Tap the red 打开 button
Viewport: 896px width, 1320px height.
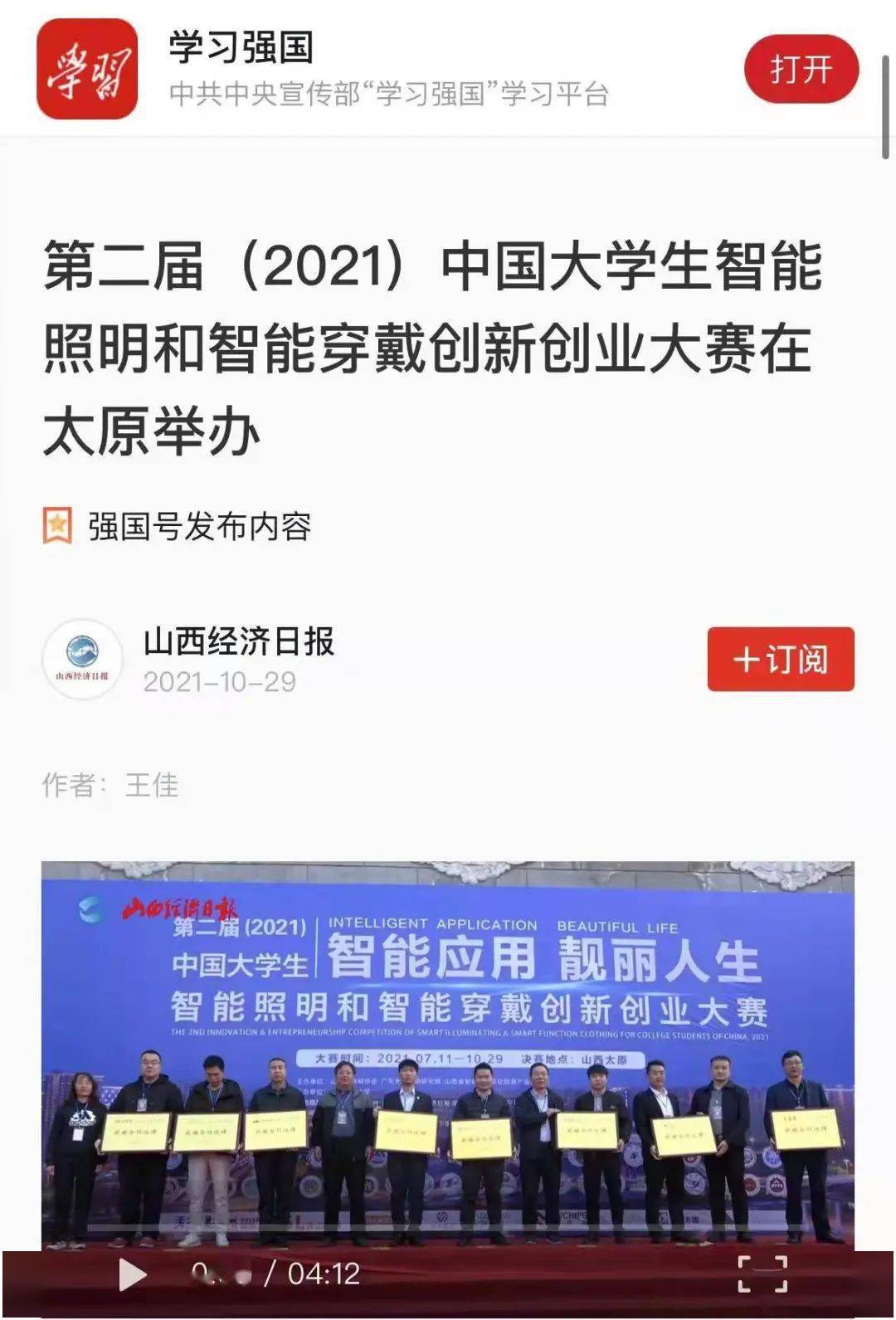800,70
